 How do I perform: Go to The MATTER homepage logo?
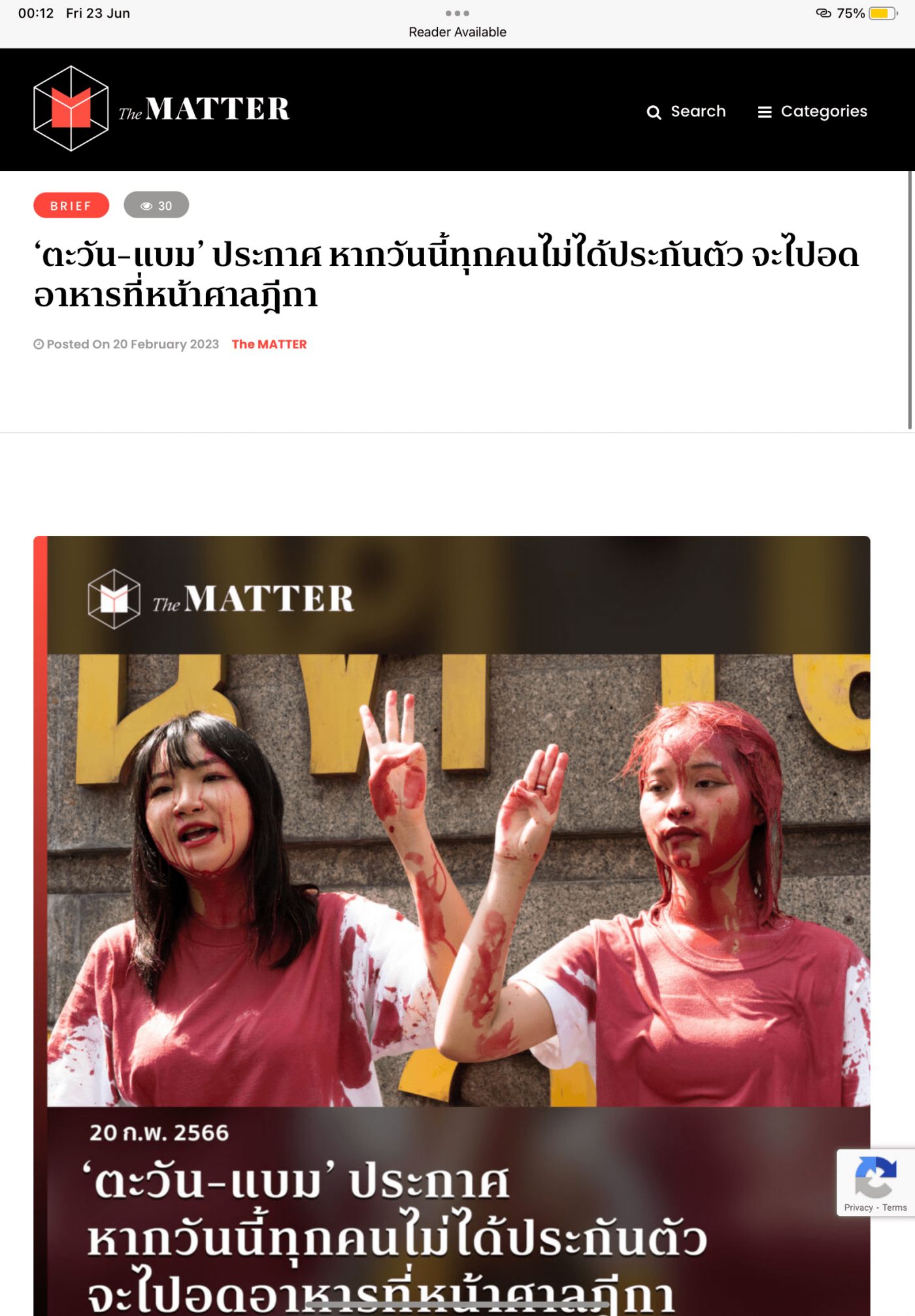161,108
